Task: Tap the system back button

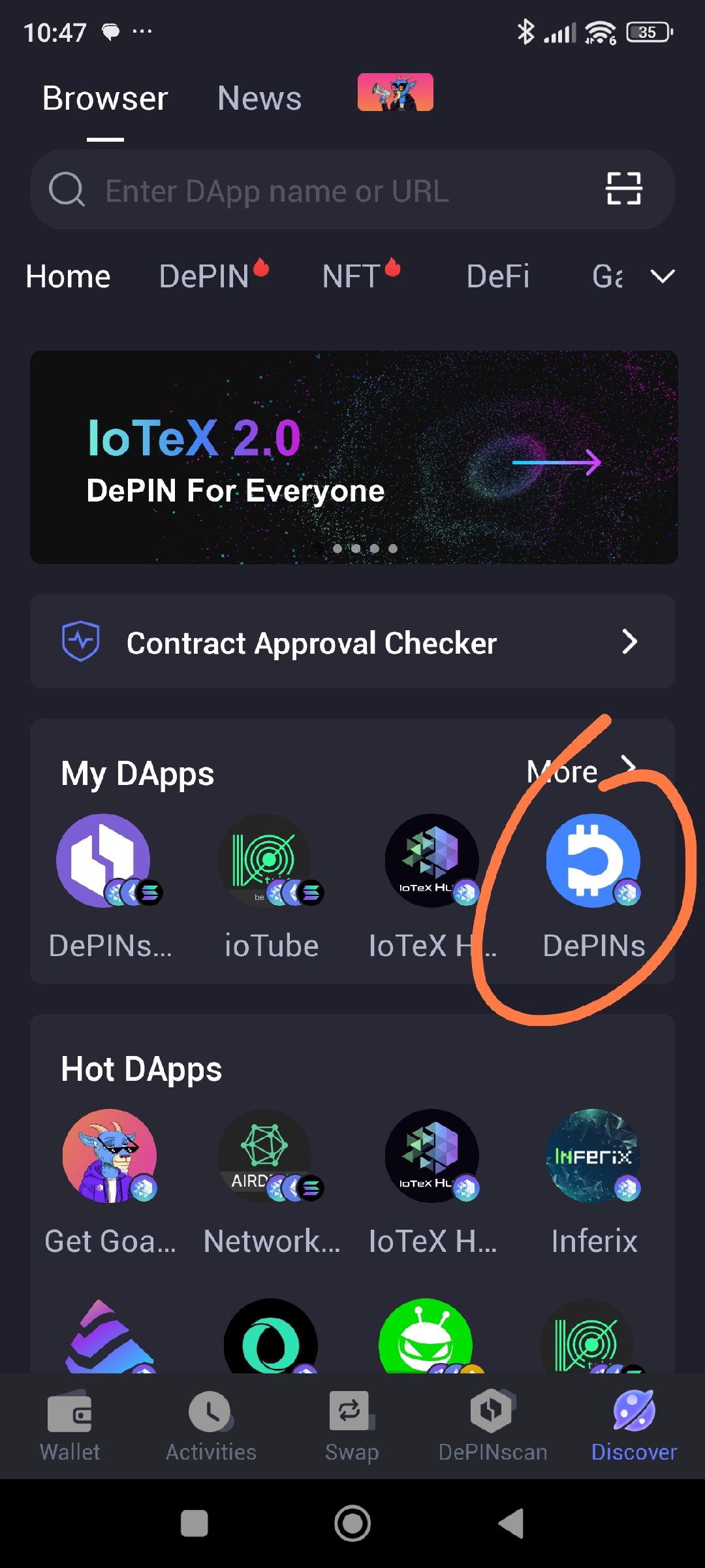Action: coord(511,1524)
